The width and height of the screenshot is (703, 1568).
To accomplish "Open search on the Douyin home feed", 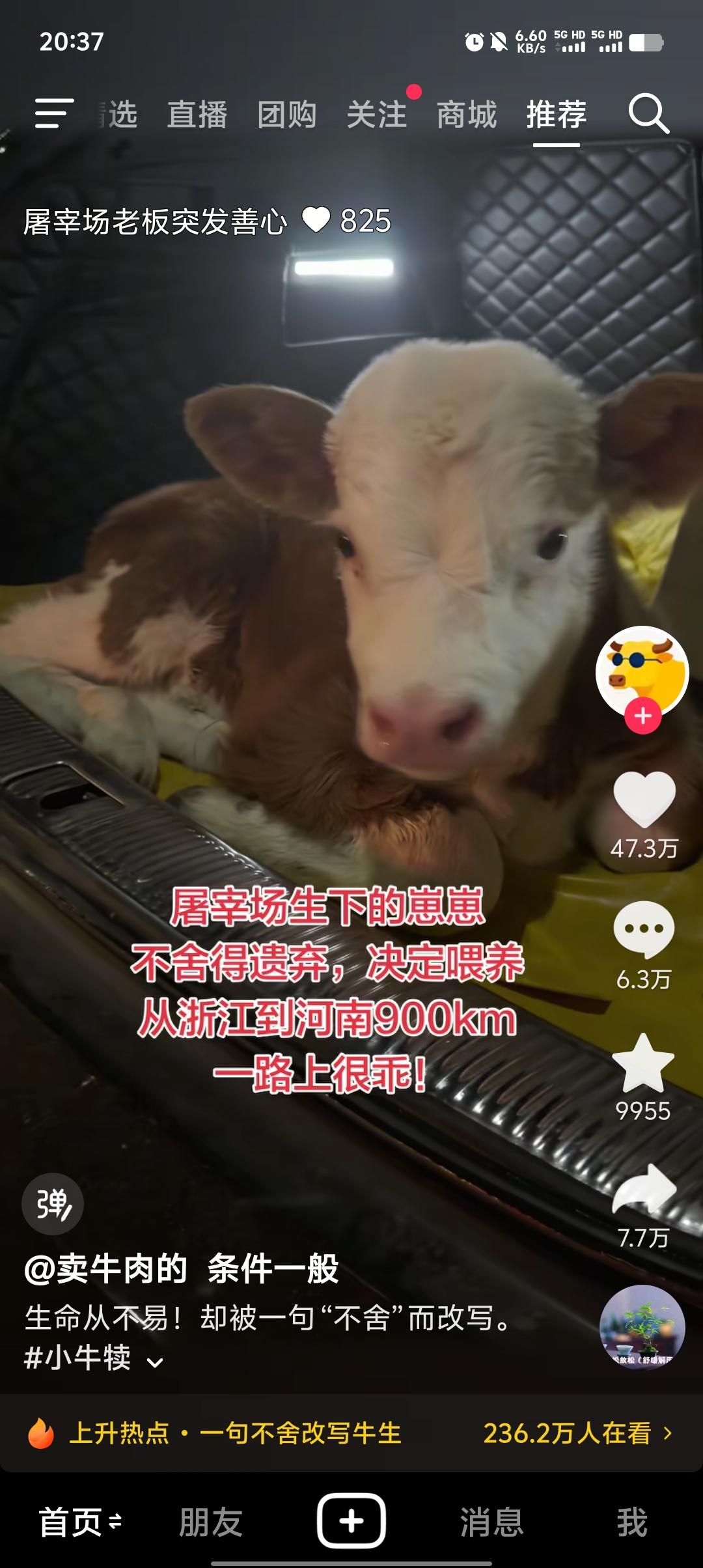I will [x=647, y=114].
